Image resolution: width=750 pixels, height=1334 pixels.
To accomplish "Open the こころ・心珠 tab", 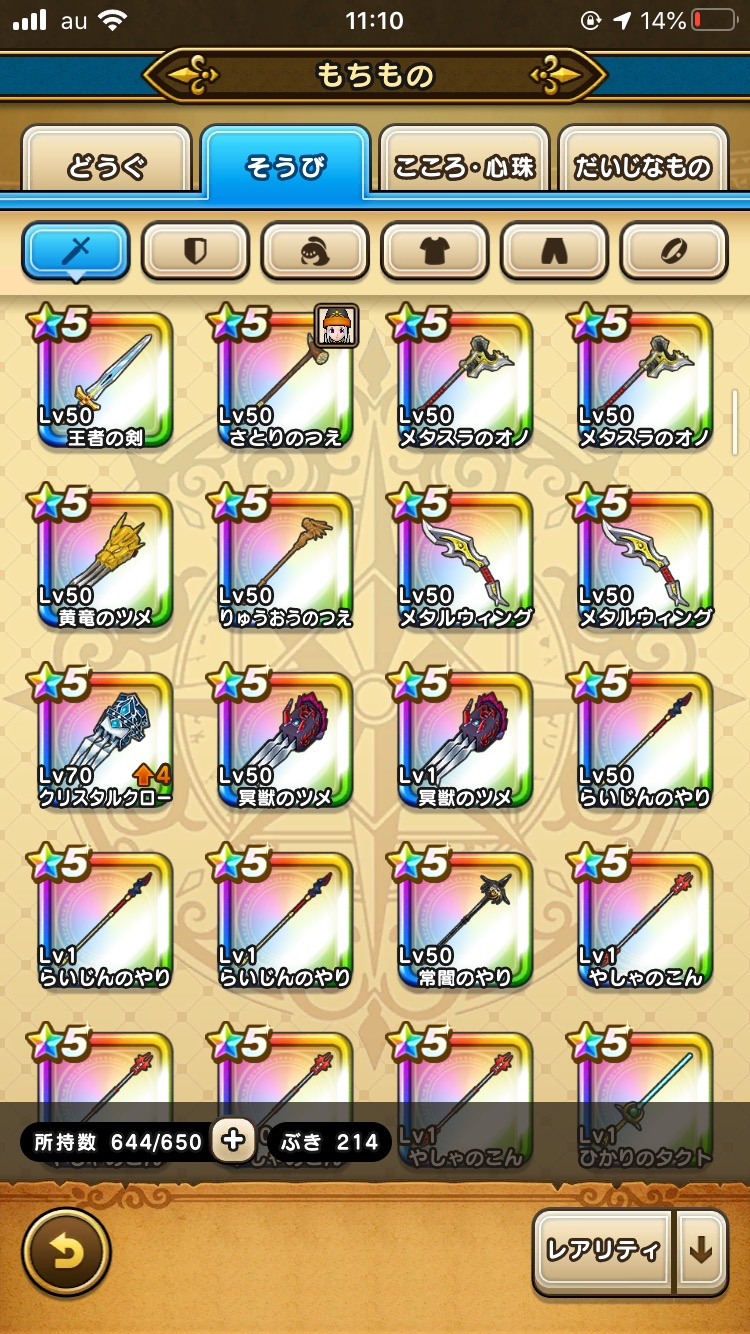I will [464, 161].
